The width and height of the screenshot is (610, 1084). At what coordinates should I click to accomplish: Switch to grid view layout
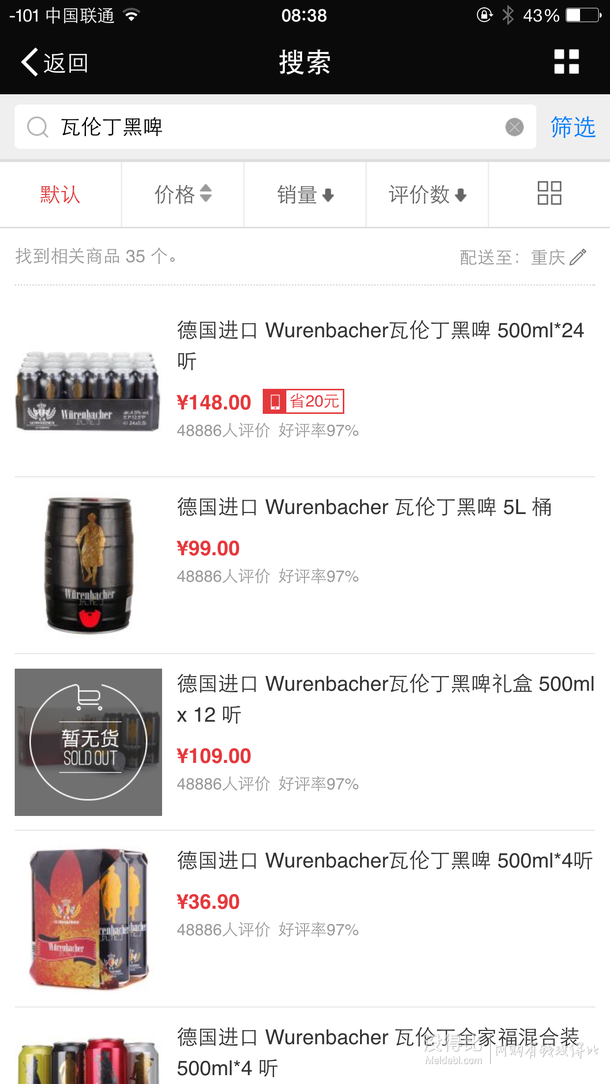[x=549, y=194]
